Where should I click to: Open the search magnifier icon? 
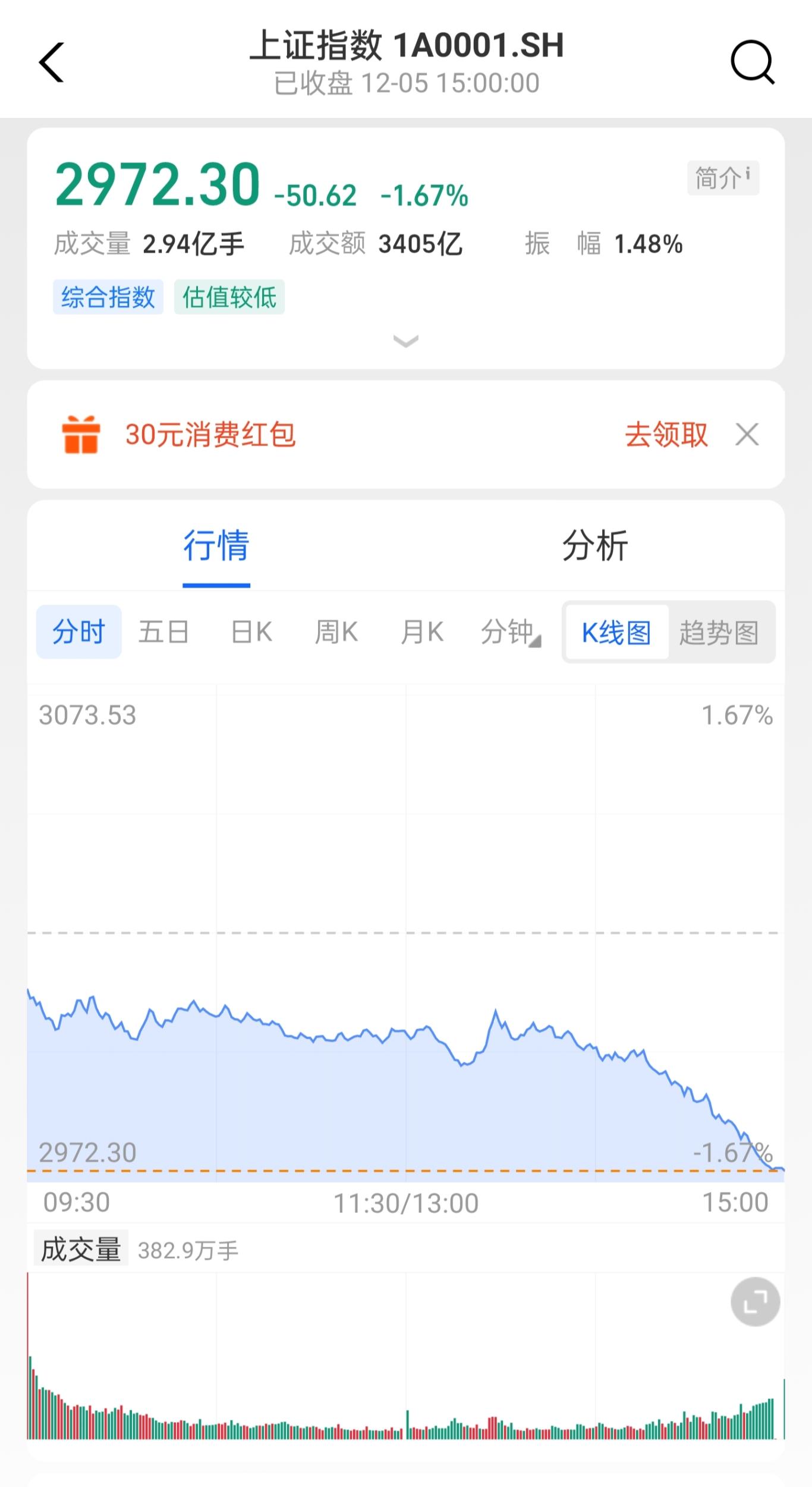click(x=752, y=62)
